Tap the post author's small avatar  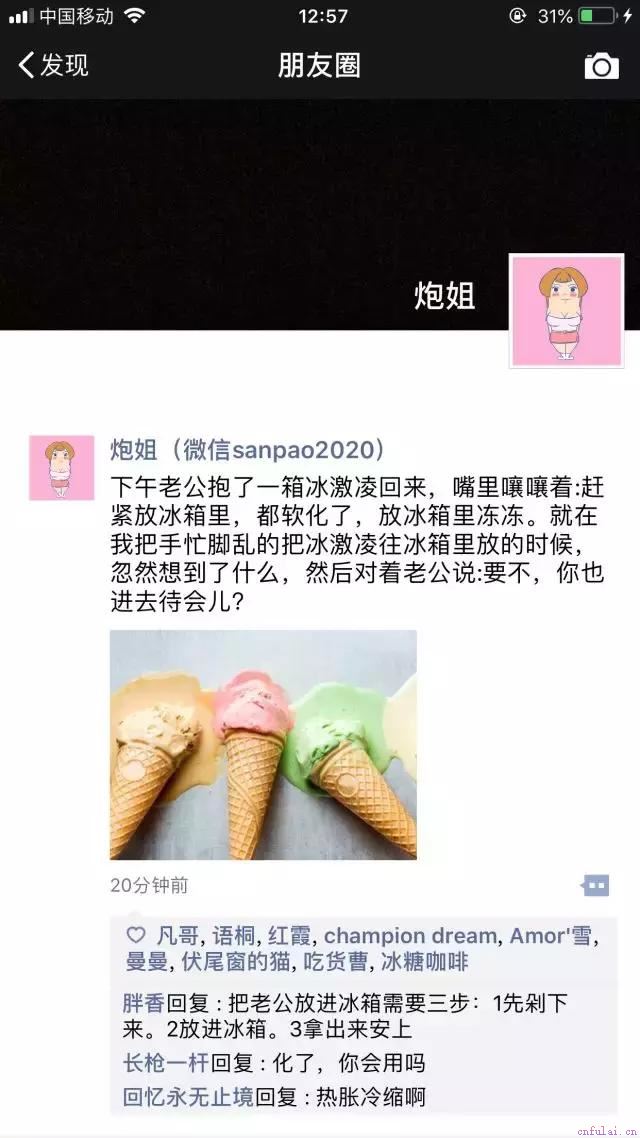click(61, 467)
